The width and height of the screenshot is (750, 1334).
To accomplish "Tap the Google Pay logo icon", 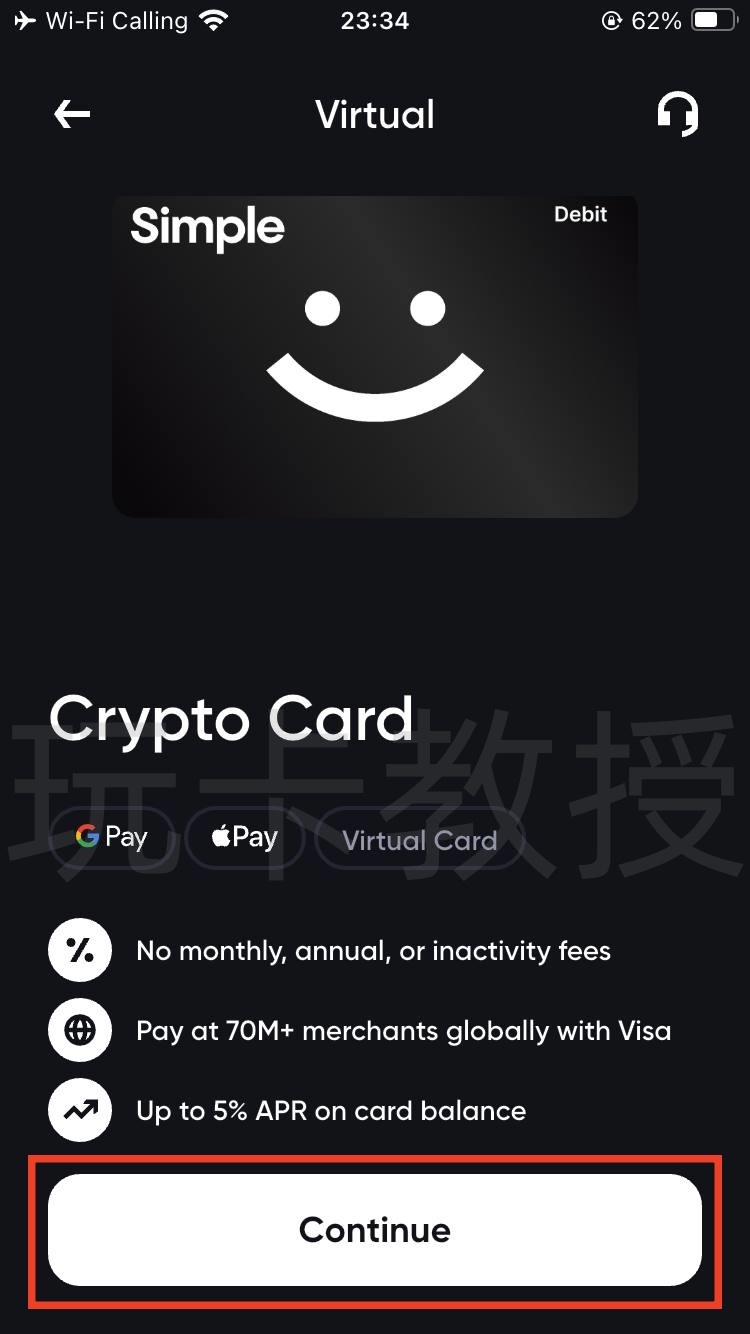I will point(85,836).
